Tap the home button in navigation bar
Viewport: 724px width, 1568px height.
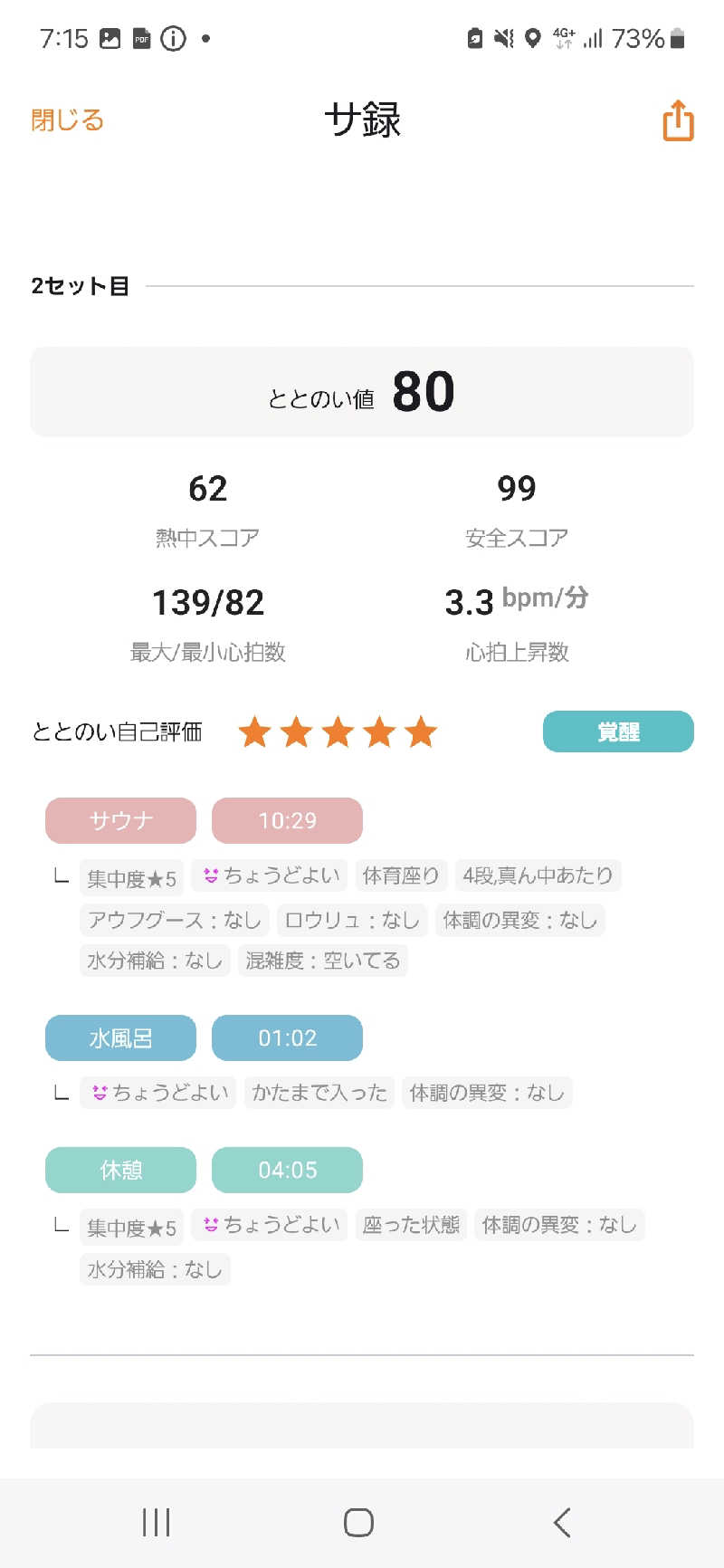357,1523
